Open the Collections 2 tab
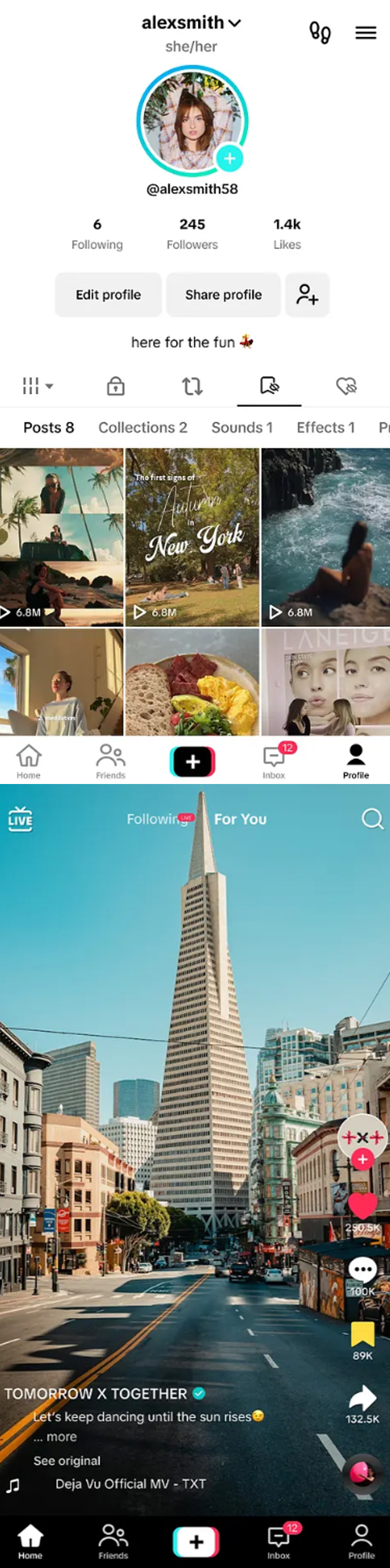The height and width of the screenshot is (1568, 390). (x=142, y=427)
